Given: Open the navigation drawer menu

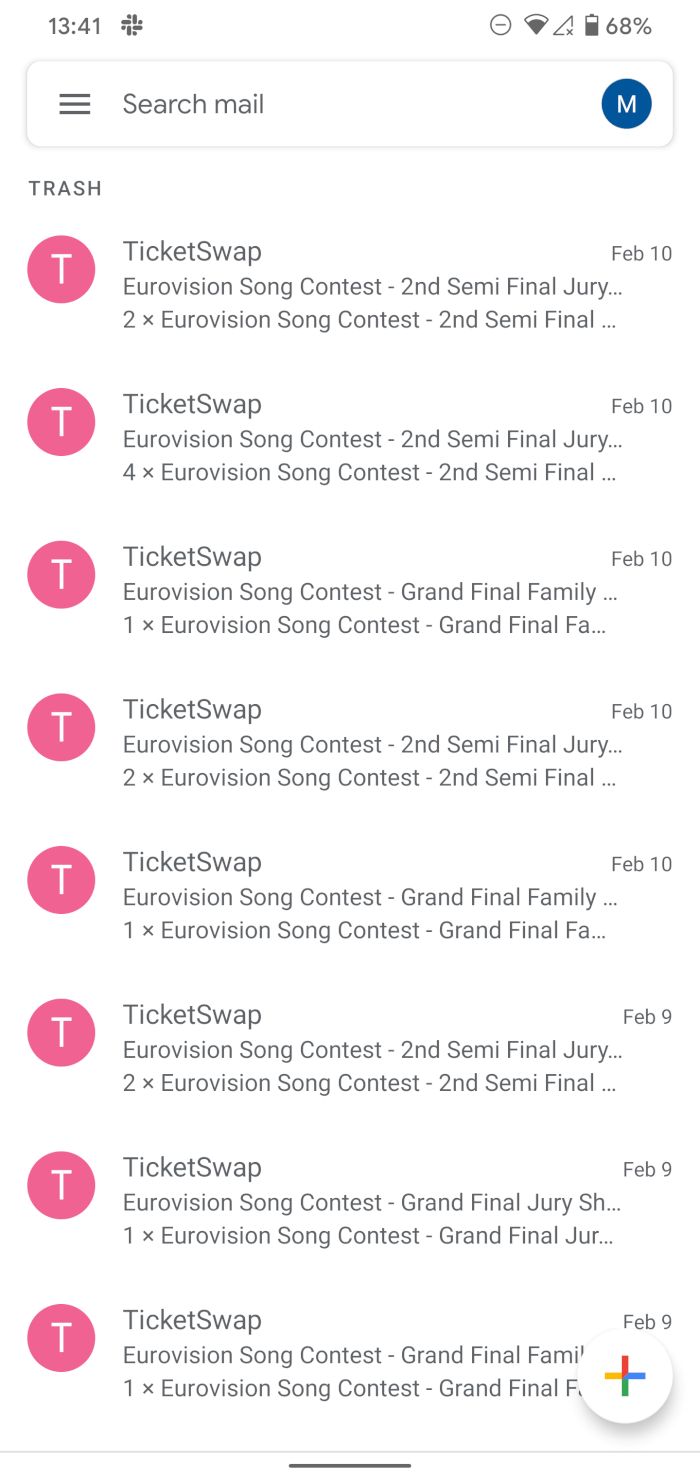Looking at the screenshot, I should coord(75,104).
